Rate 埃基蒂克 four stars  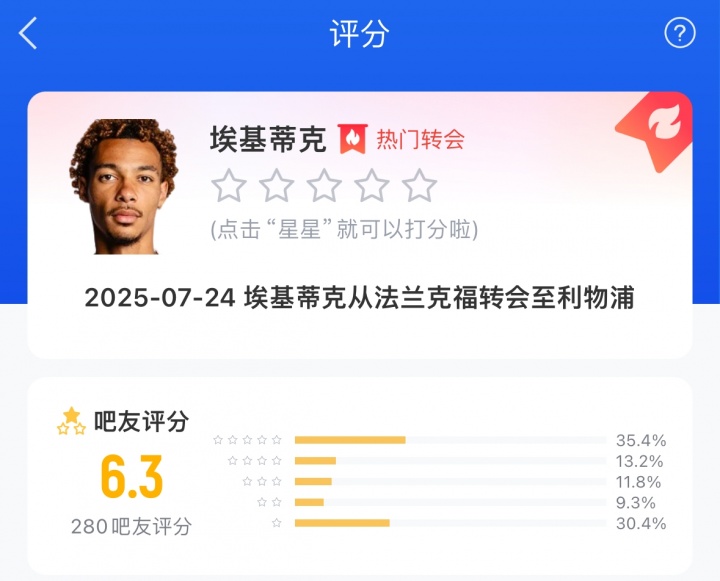(x=372, y=186)
